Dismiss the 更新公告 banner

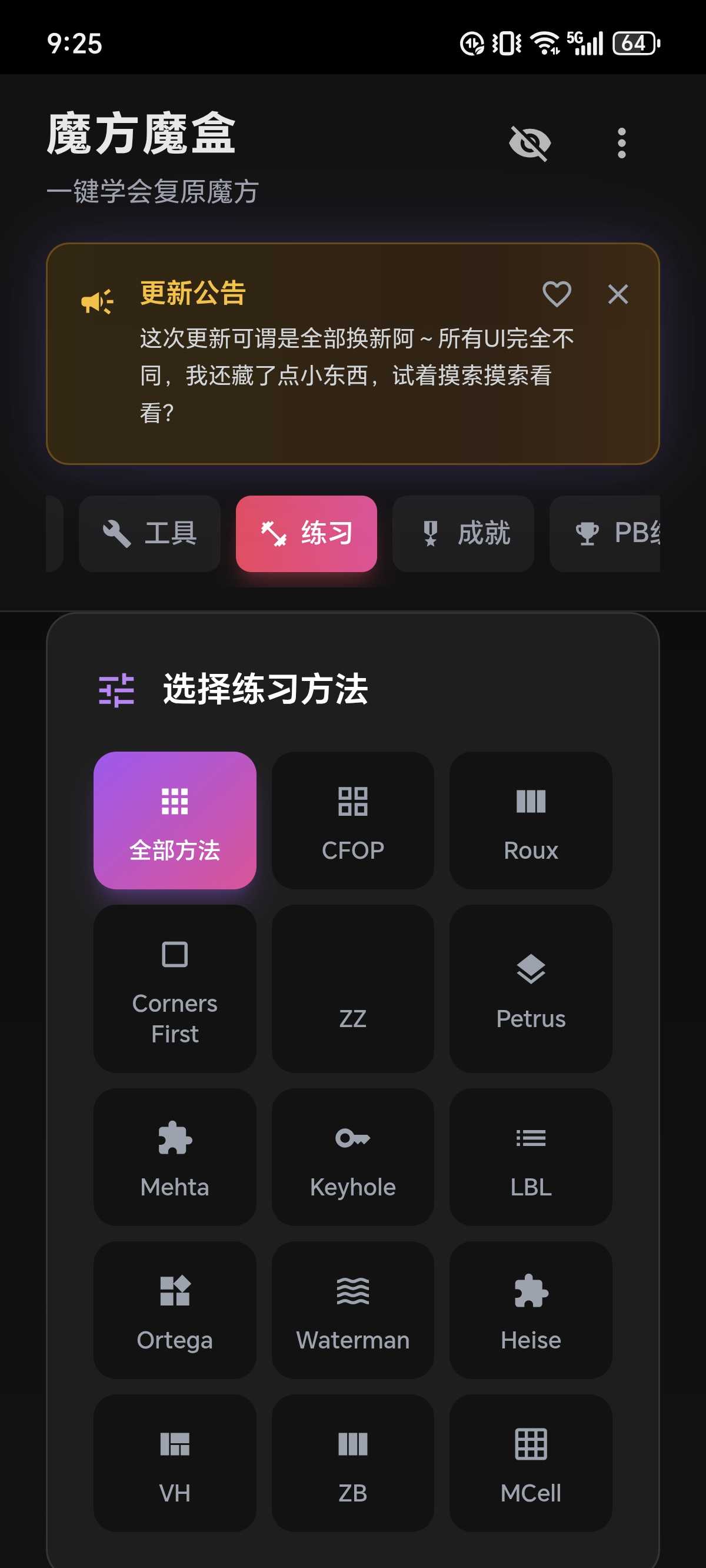tap(618, 295)
